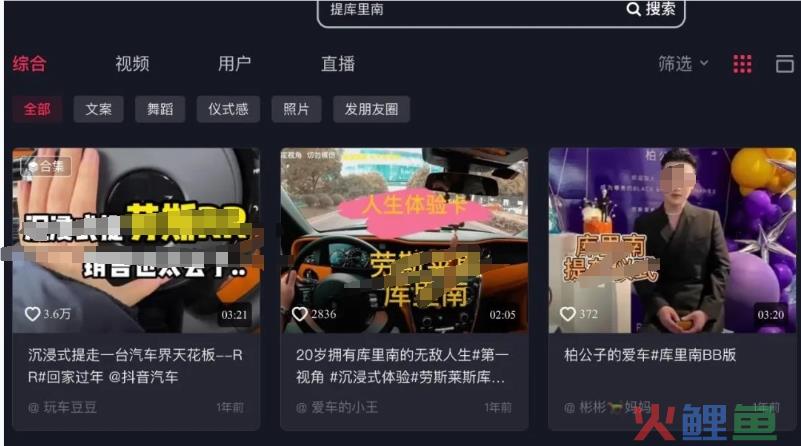Select the single-column list layout icon

[x=785, y=63]
